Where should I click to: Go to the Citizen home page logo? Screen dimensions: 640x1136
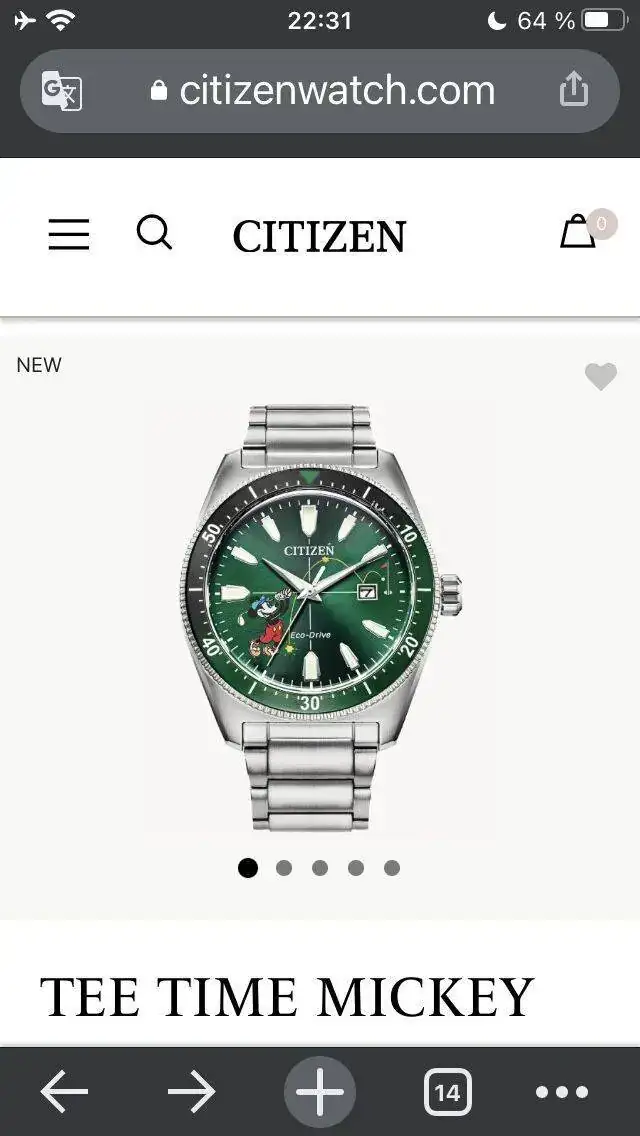coord(319,237)
